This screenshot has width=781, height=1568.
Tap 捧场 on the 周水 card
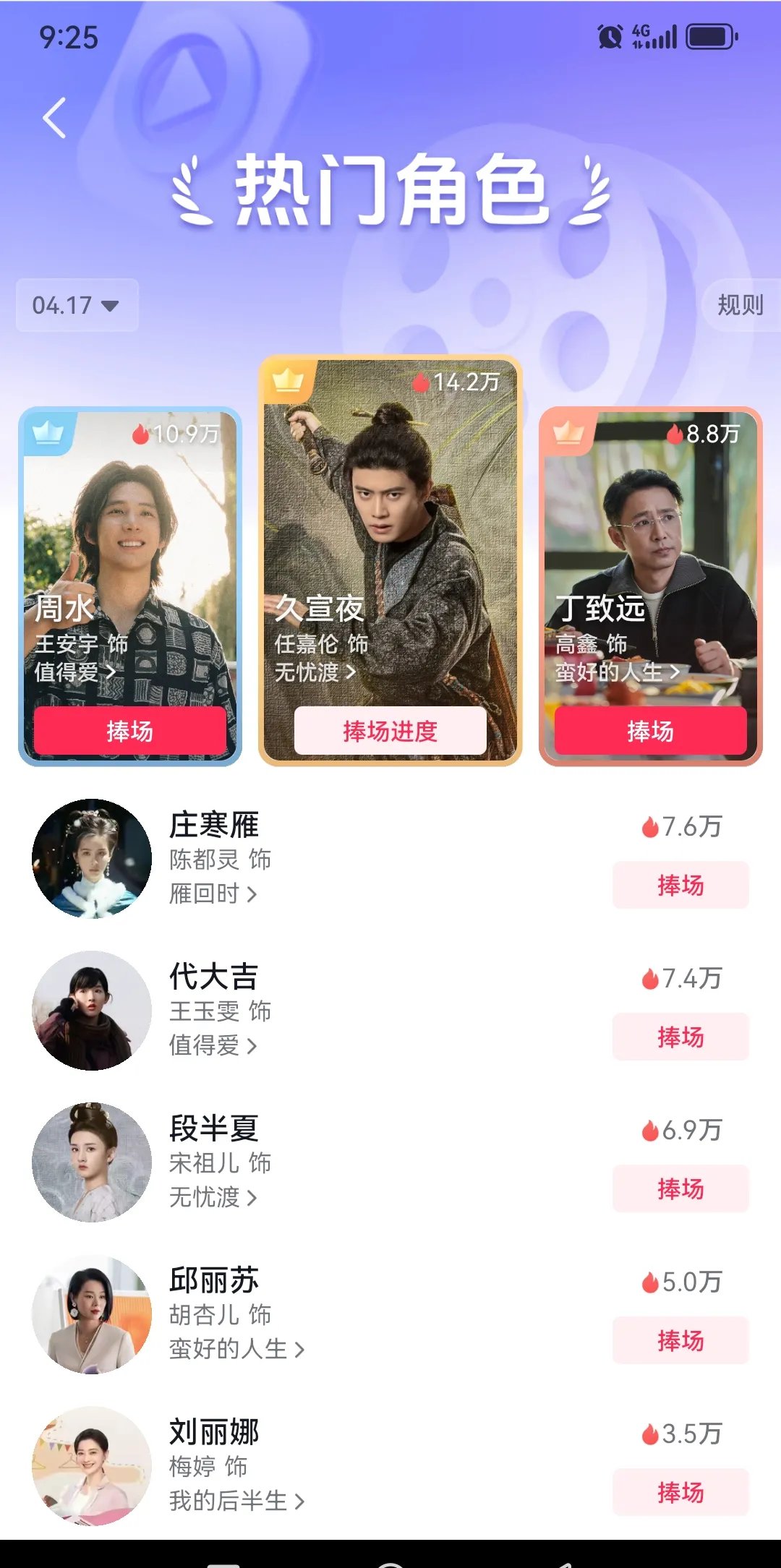130,731
